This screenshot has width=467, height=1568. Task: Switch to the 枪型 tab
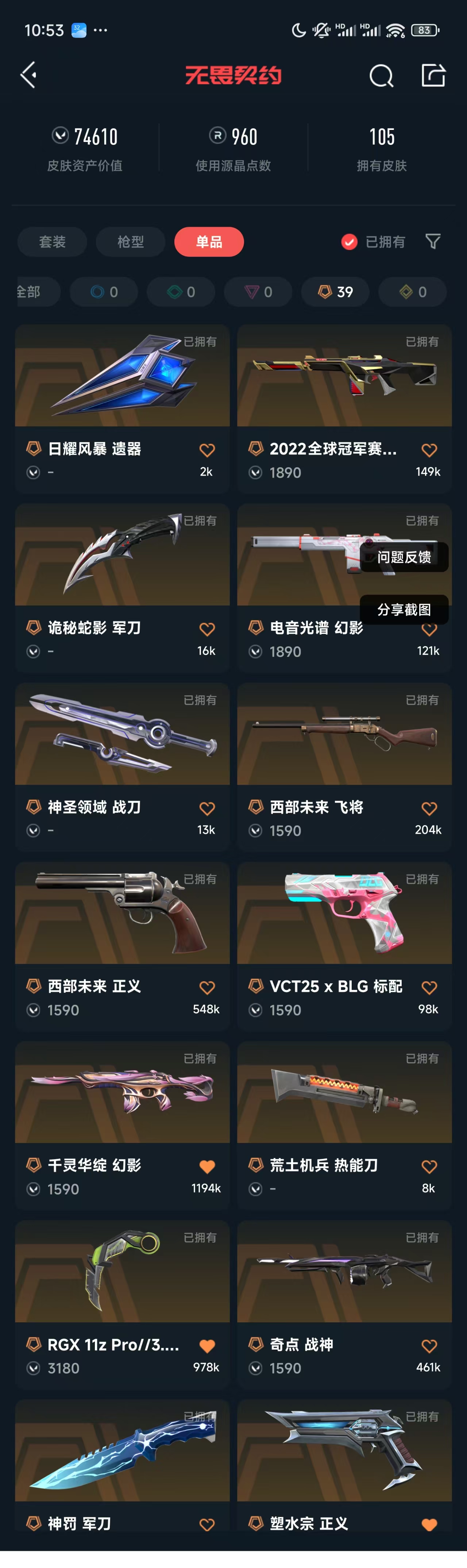pos(131,242)
